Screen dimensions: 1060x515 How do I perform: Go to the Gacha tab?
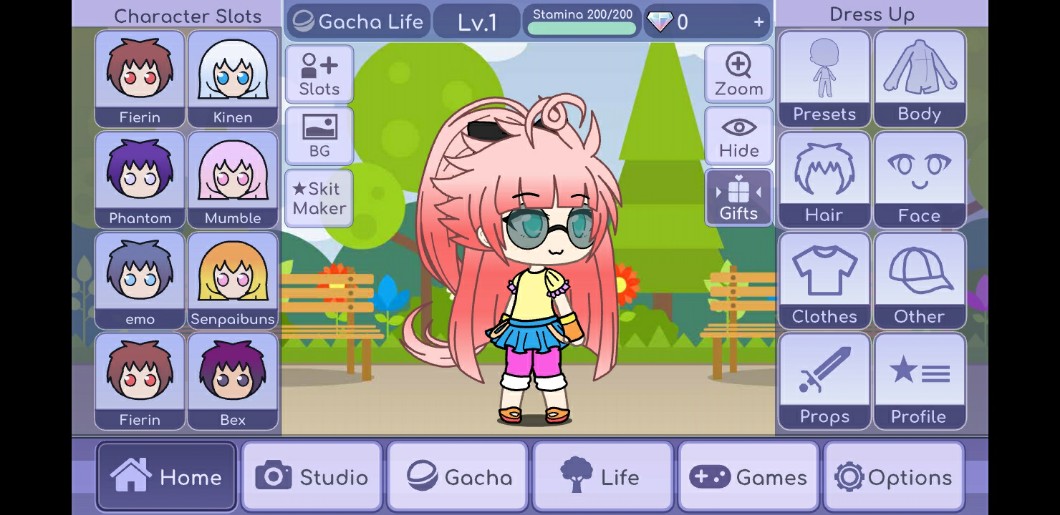(x=458, y=477)
